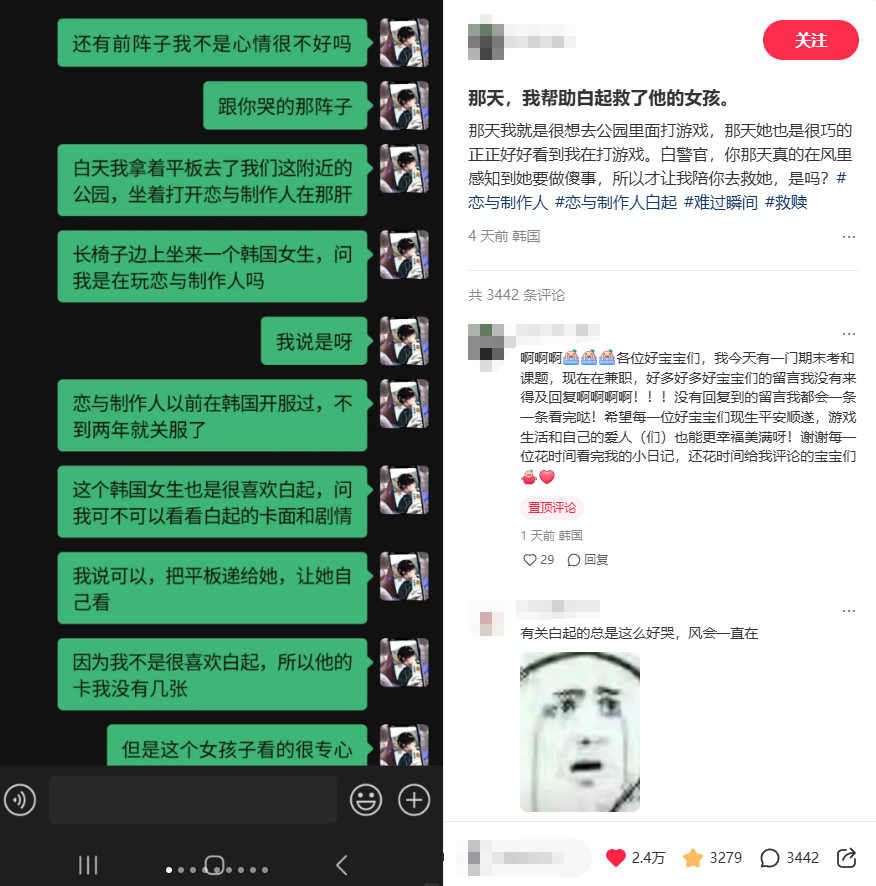Open the pinned comment's three-dot menu
The height and width of the screenshot is (886, 876).
[848, 334]
